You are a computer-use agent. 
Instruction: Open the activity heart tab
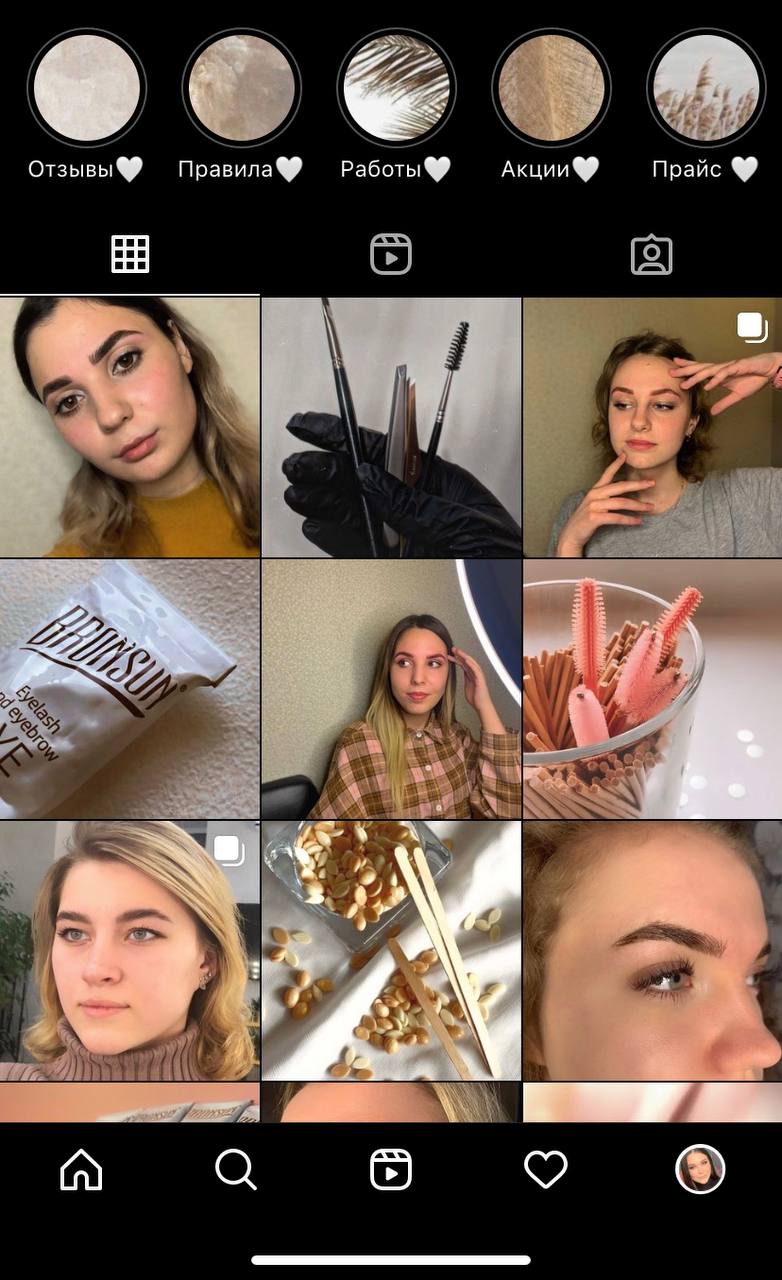pos(546,1169)
